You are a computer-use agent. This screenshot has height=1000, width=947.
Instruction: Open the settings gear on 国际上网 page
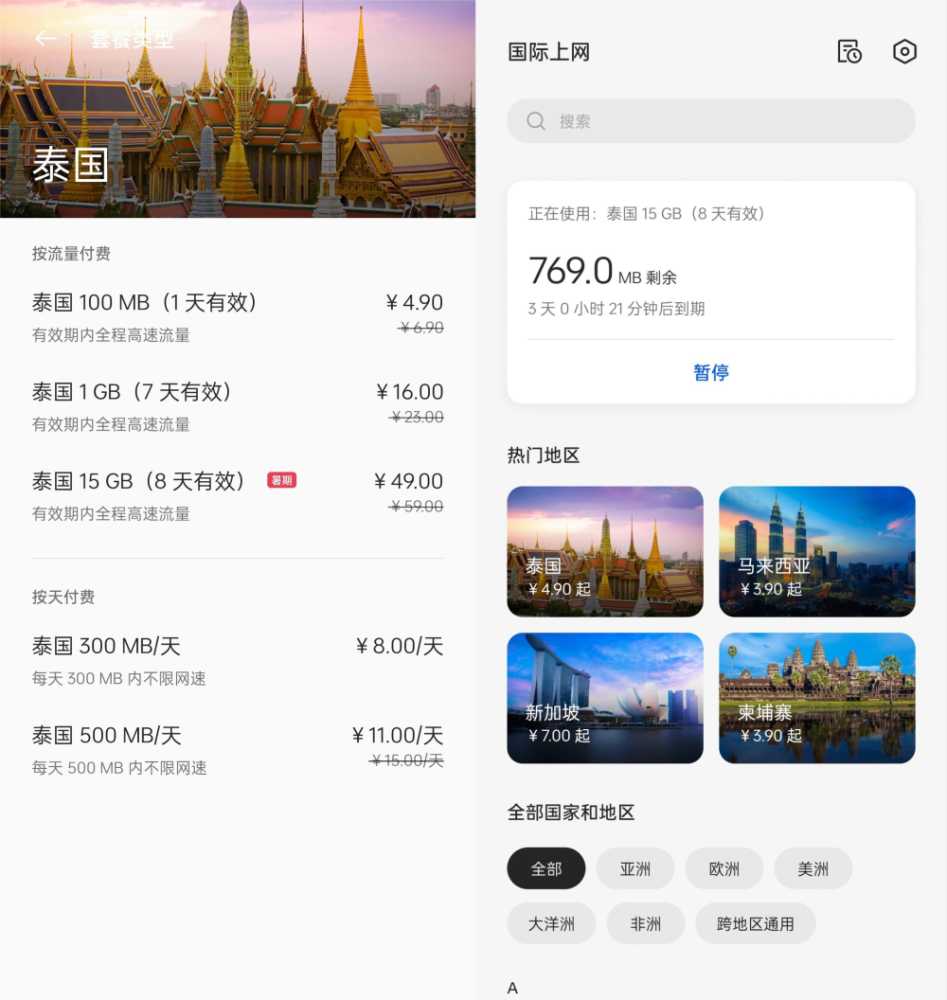click(904, 51)
